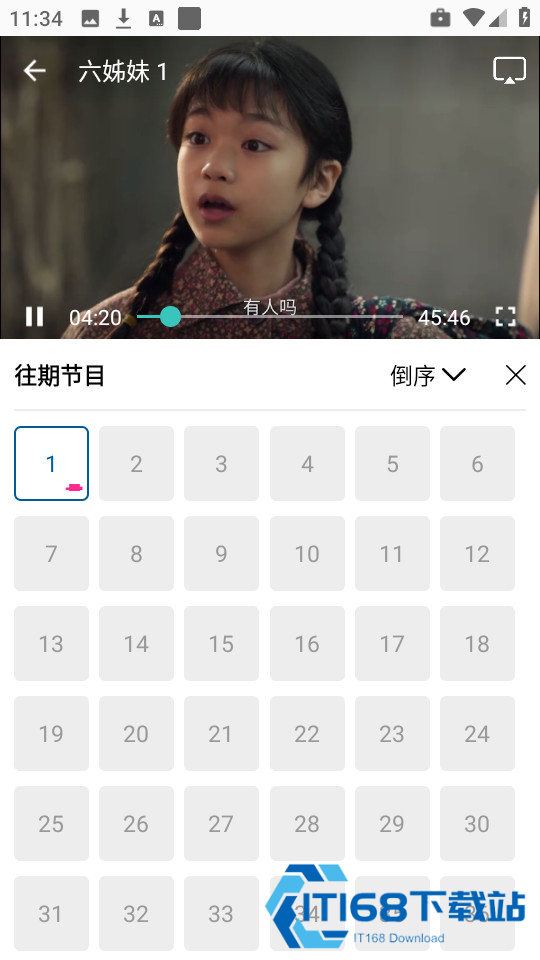Select episode 2
The image size is (540, 960).
137,463
